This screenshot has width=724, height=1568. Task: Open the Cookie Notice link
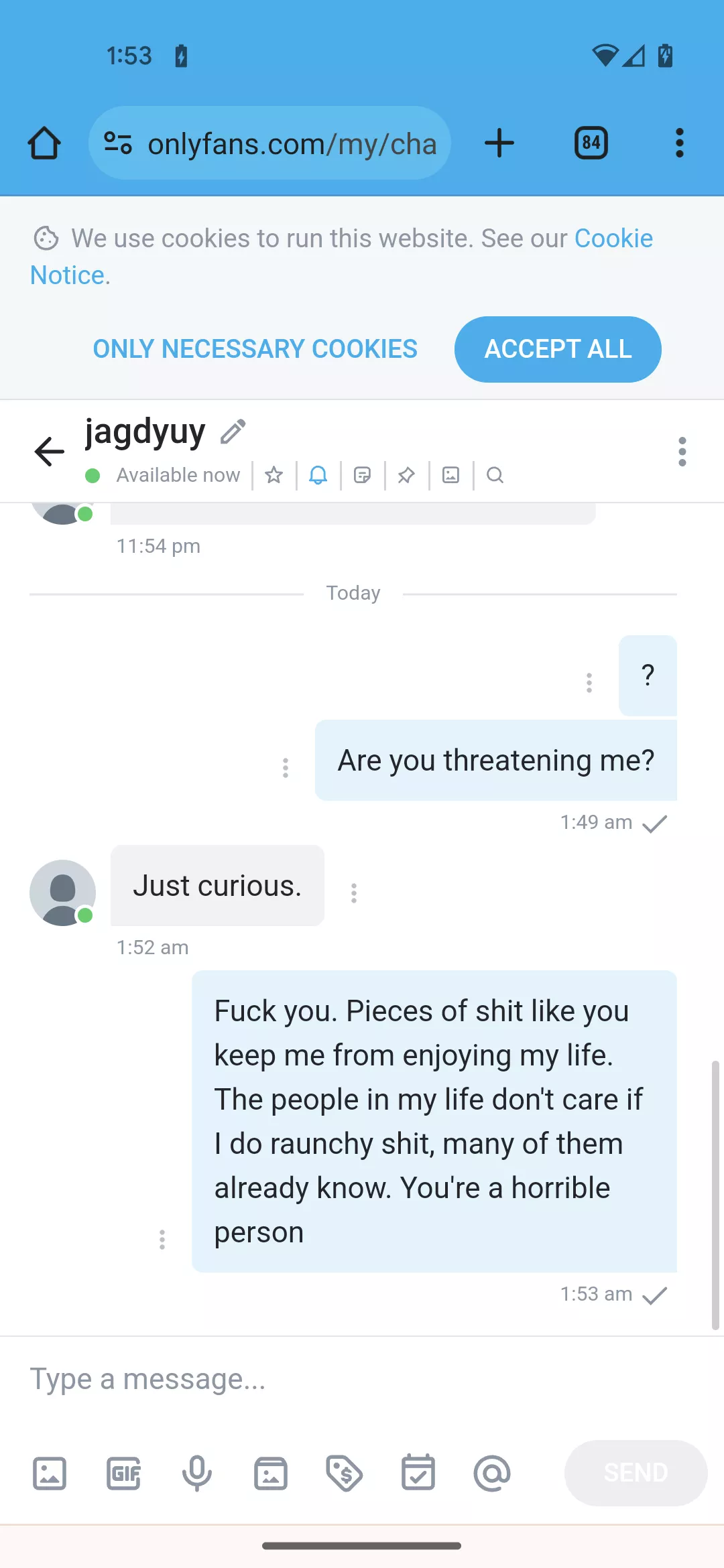point(613,239)
